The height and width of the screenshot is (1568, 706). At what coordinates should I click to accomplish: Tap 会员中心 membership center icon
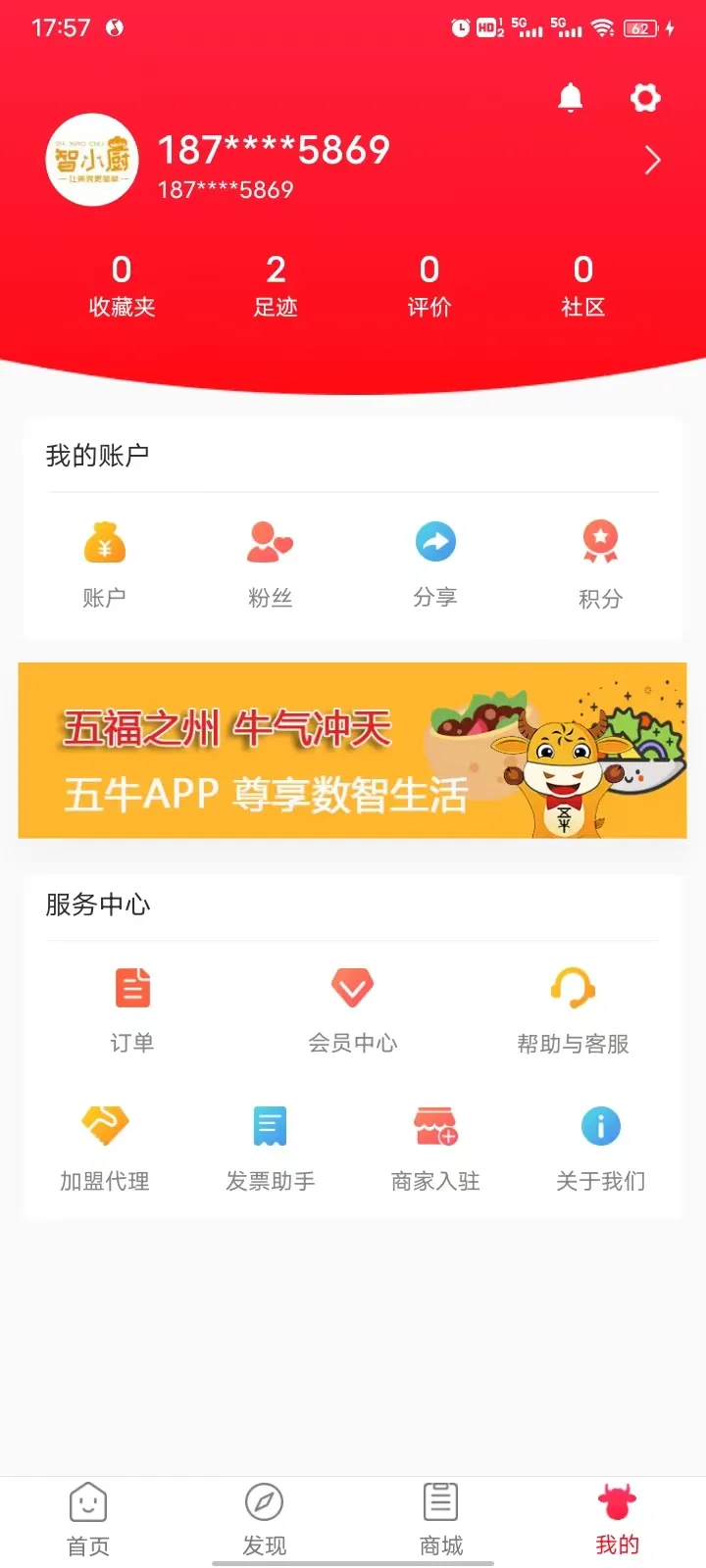[x=352, y=1009]
